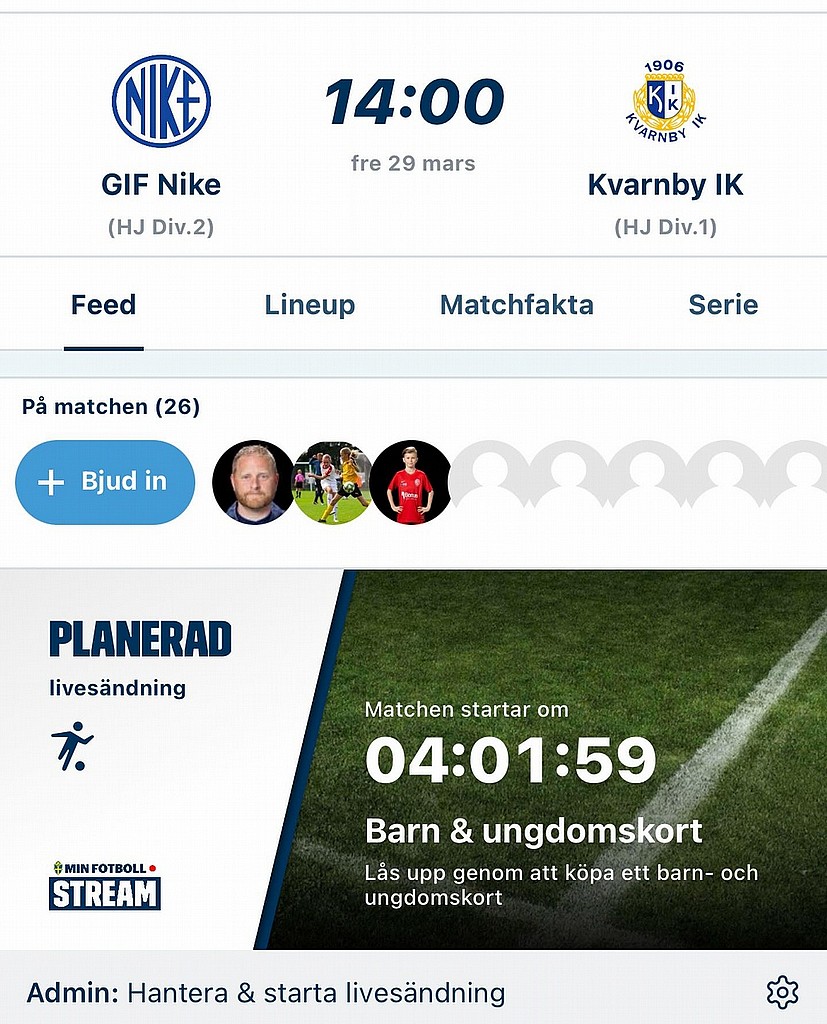
Task: View attendee in red jersey profile
Action: [x=411, y=482]
